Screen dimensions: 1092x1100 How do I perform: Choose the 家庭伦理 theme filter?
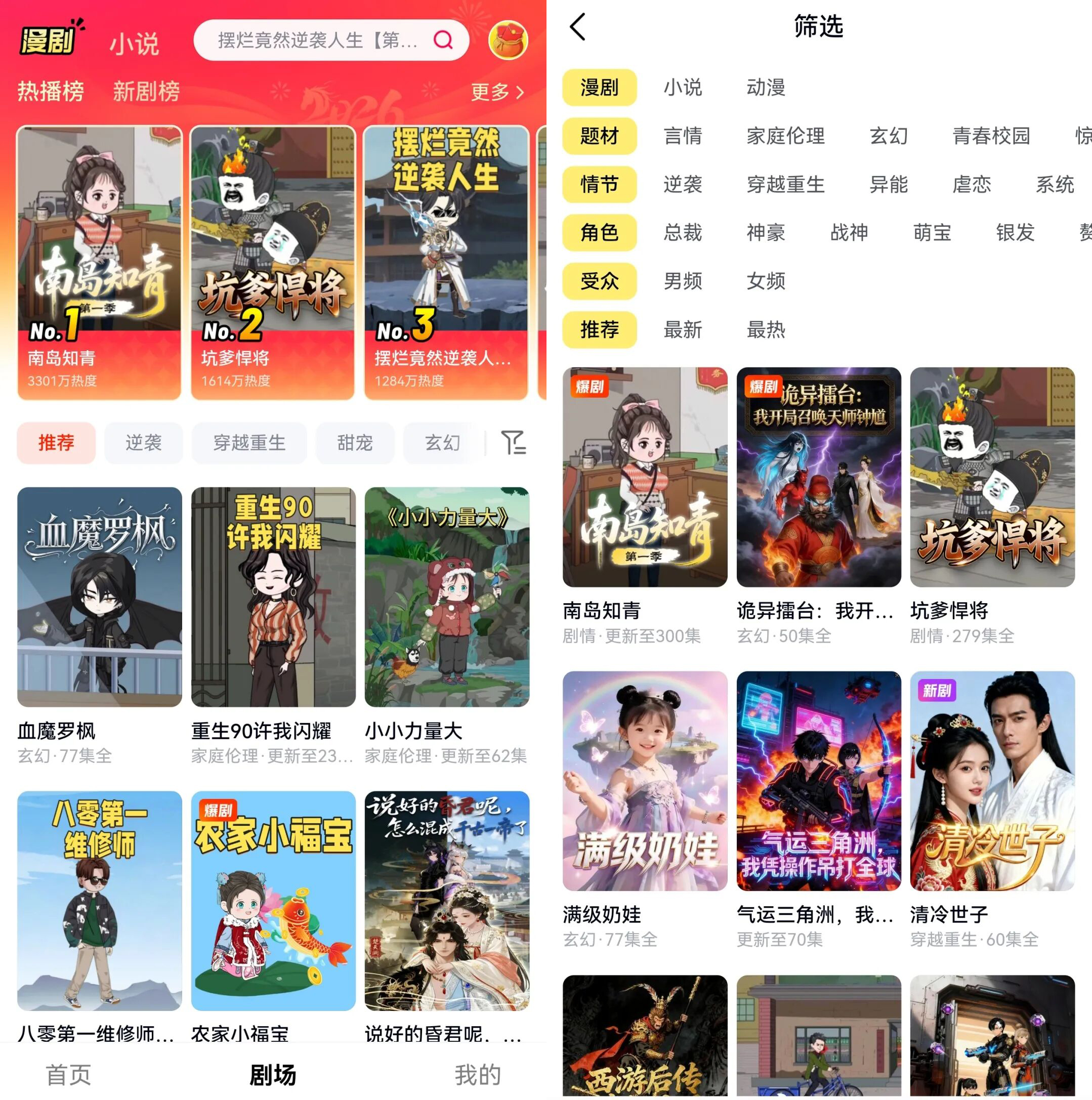785,136
